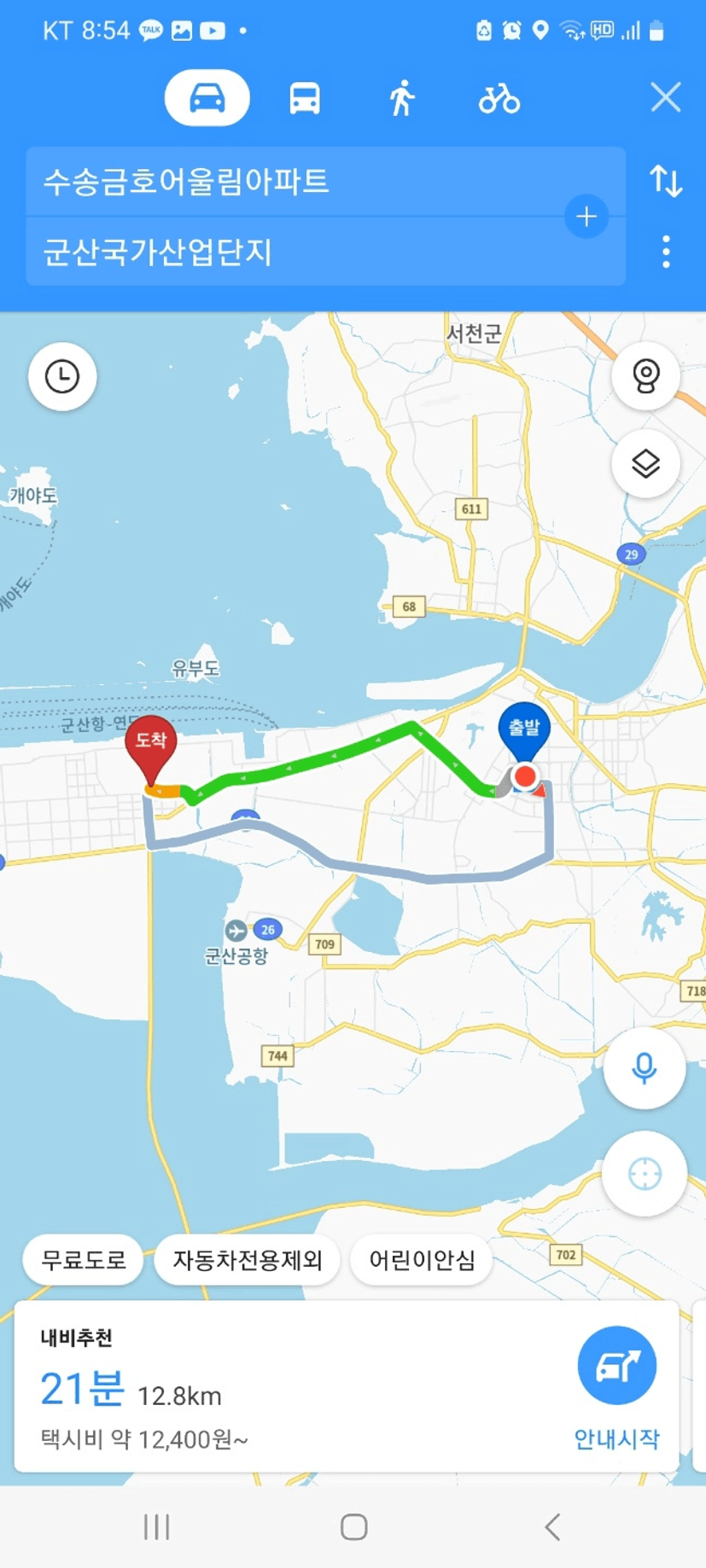Screen dimensions: 706x1568
Task: Start voice search with the microphone
Action: point(645,1068)
